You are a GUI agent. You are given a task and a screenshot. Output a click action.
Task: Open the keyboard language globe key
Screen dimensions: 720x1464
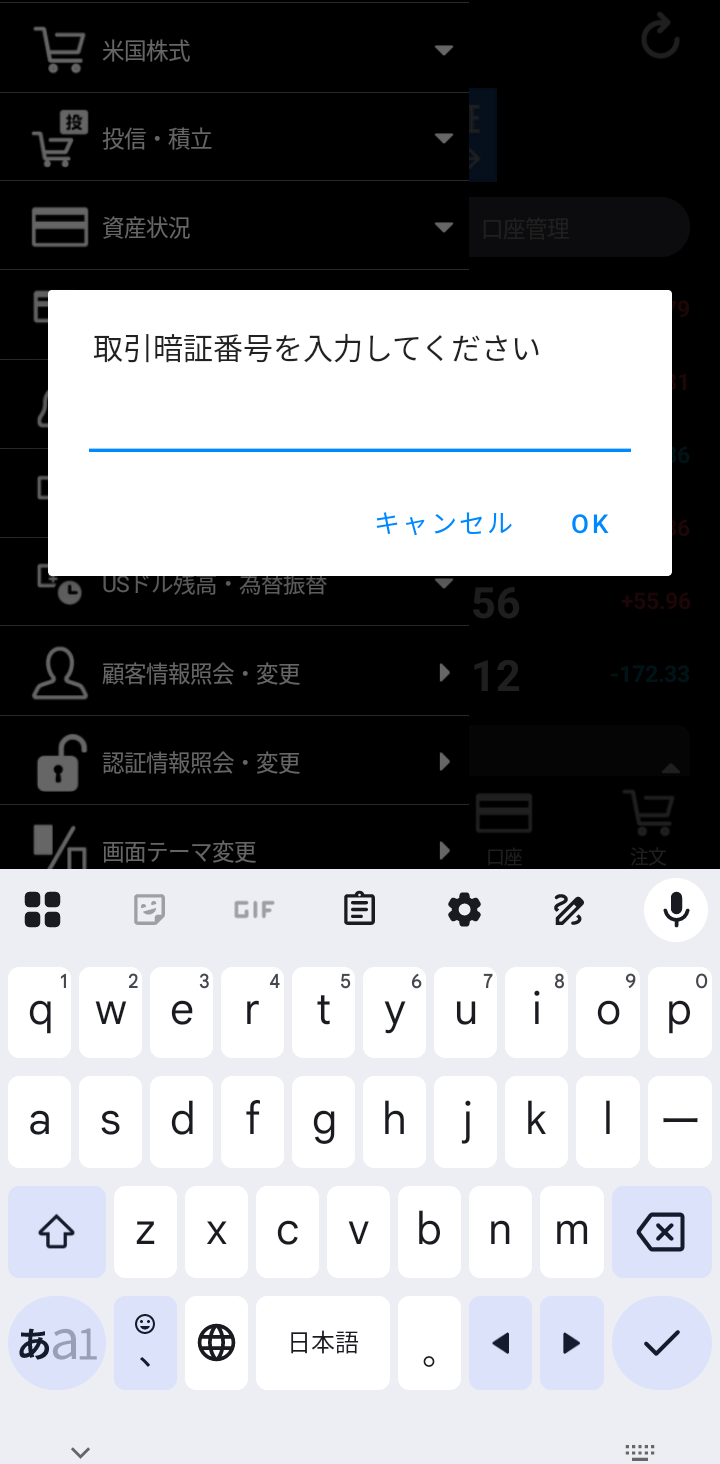click(x=216, y=1343)
